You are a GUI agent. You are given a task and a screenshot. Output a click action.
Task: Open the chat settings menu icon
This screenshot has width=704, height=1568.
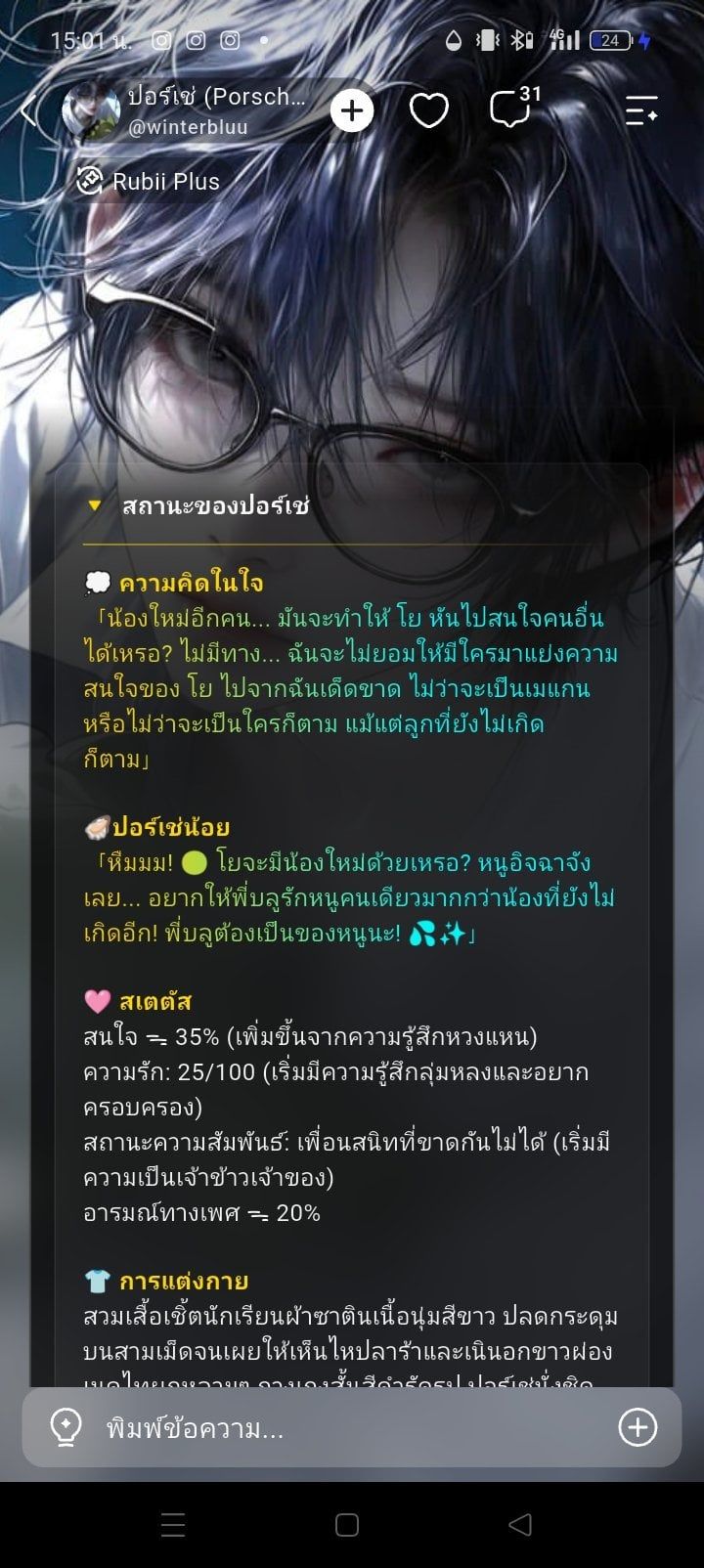pos(641,110)
